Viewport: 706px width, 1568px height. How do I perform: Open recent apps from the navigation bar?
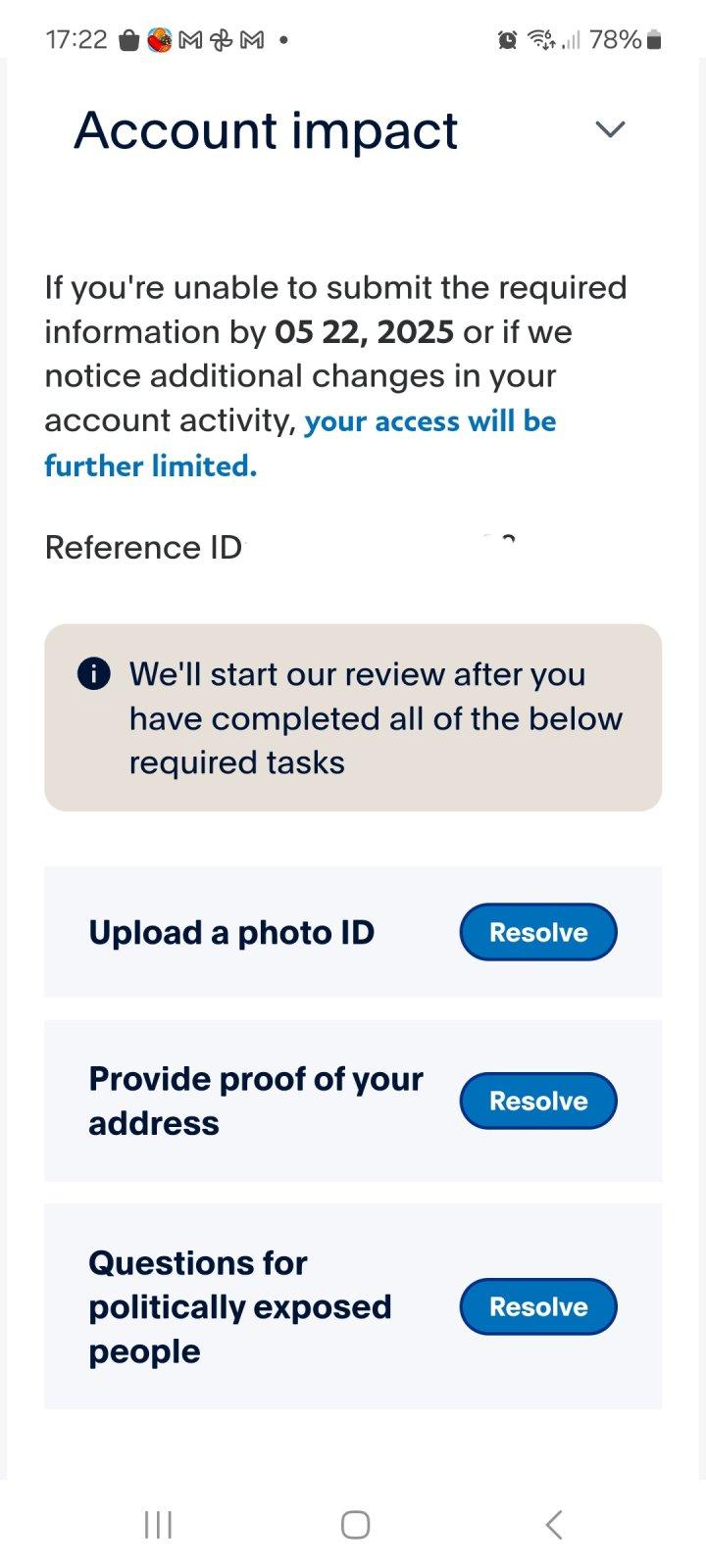[158, 1524]
